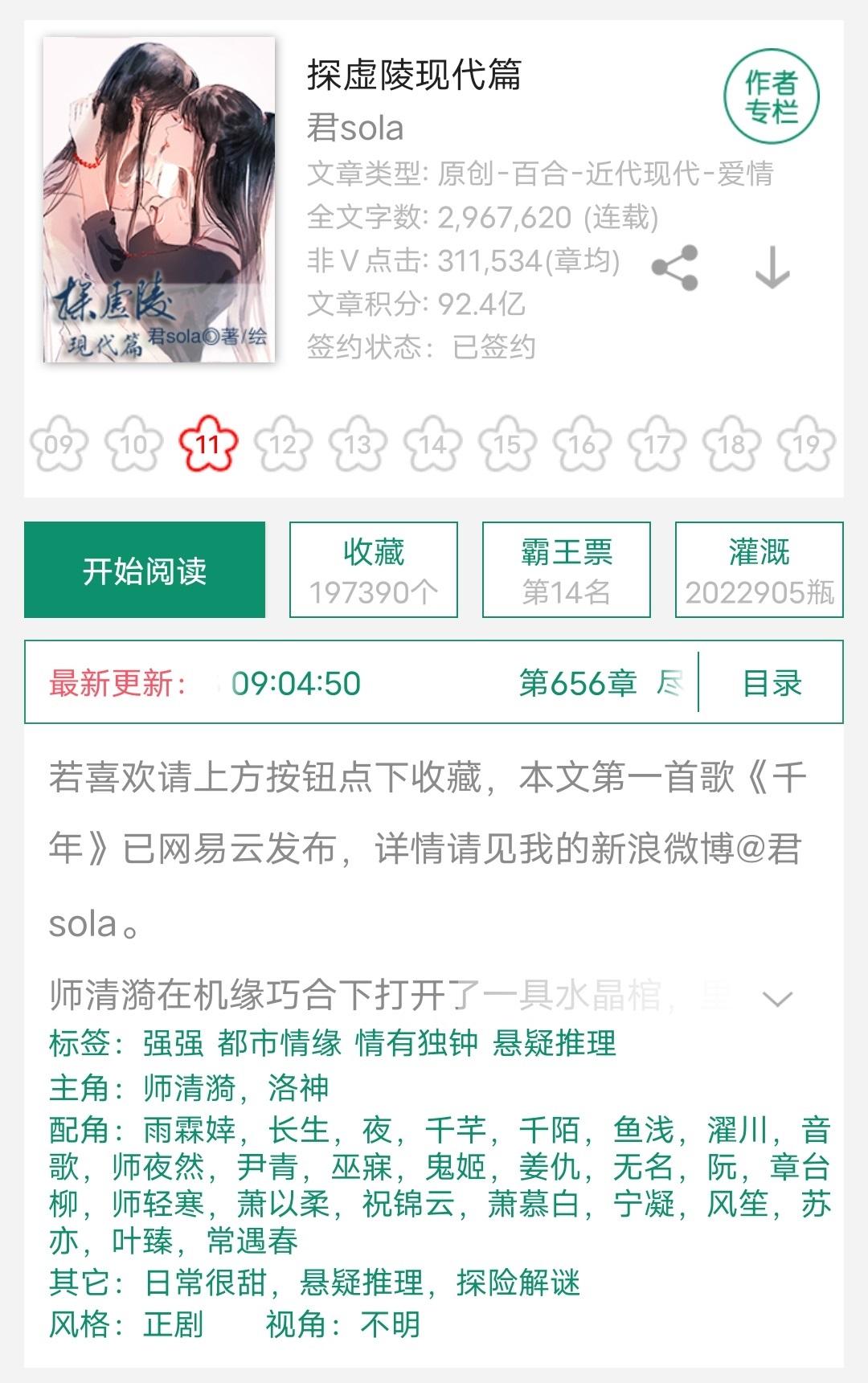The image size is (868, 1383).
Task: Select the 悬疑推理 tag
Action: 555,1043
